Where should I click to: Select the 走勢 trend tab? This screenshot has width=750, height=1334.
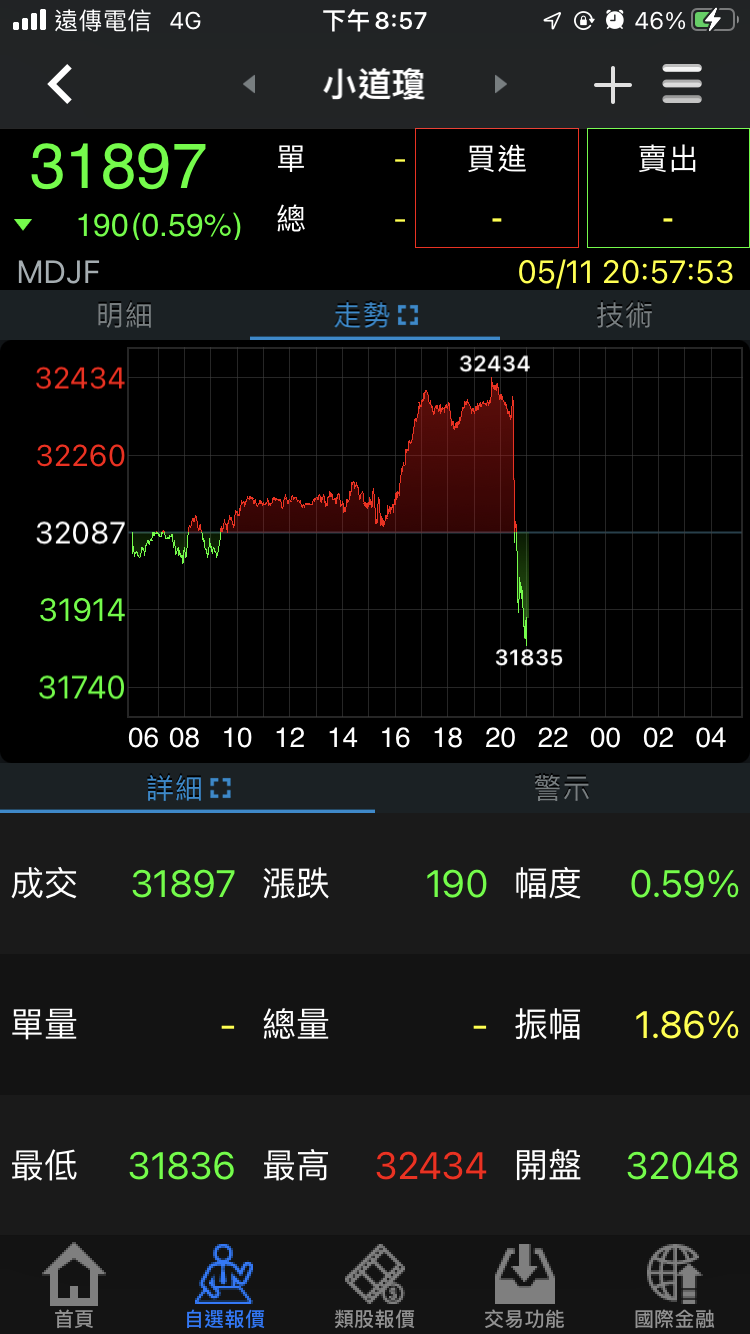(375, 316)
